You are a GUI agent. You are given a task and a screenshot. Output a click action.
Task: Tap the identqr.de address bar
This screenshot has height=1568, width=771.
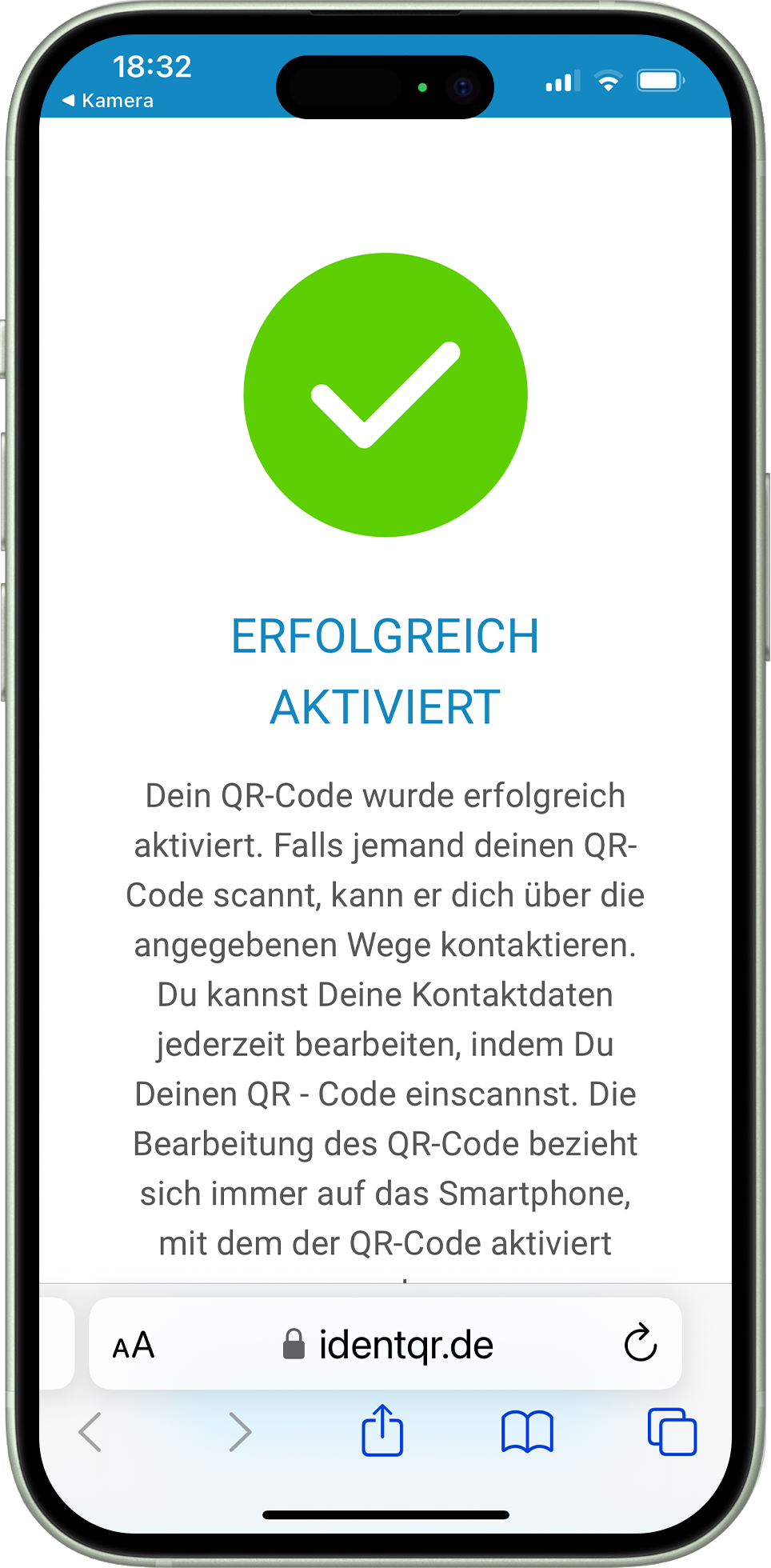pyautogui.click(x=388, y=1345)
